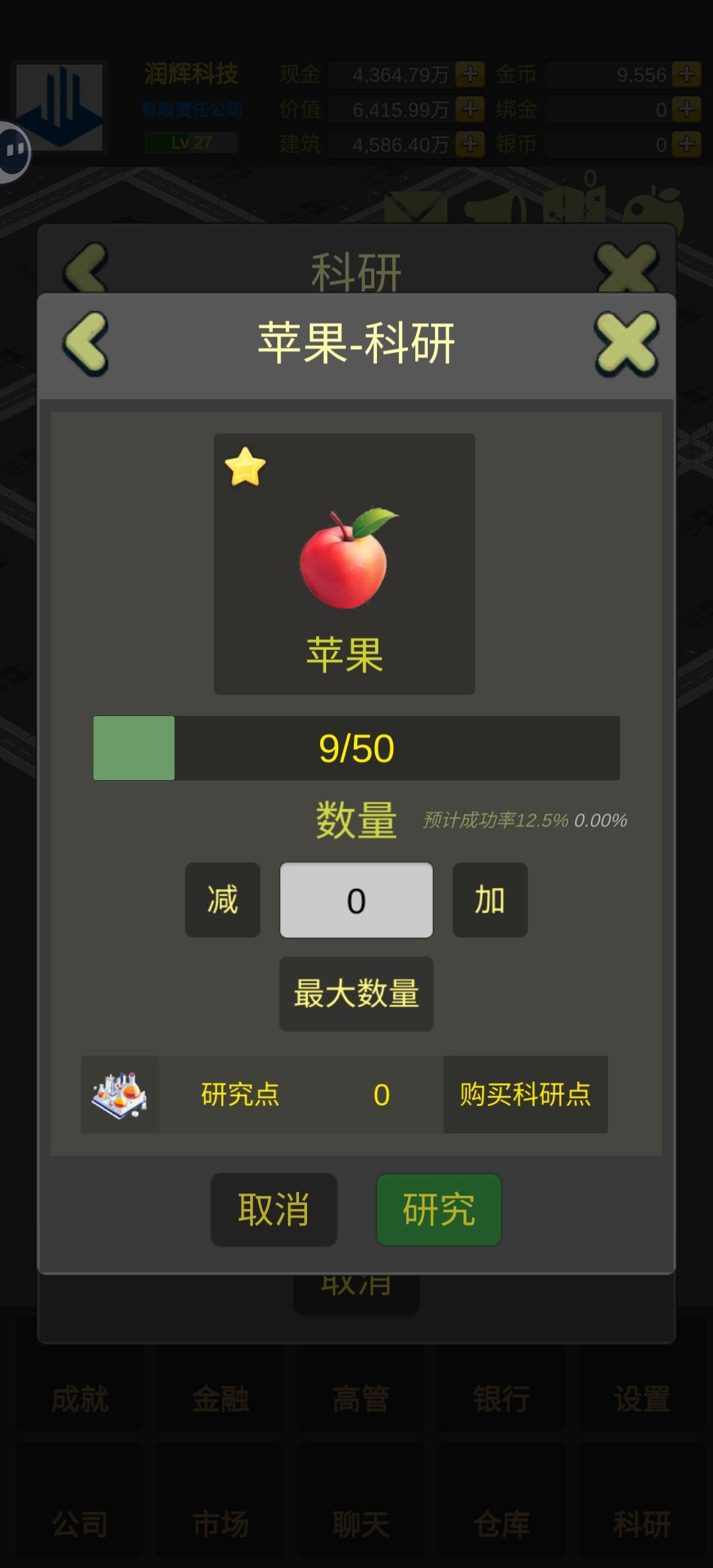Tap 最大数量 to set max quantity
The width and height of the screenshot is (713, 1568).
355,995
